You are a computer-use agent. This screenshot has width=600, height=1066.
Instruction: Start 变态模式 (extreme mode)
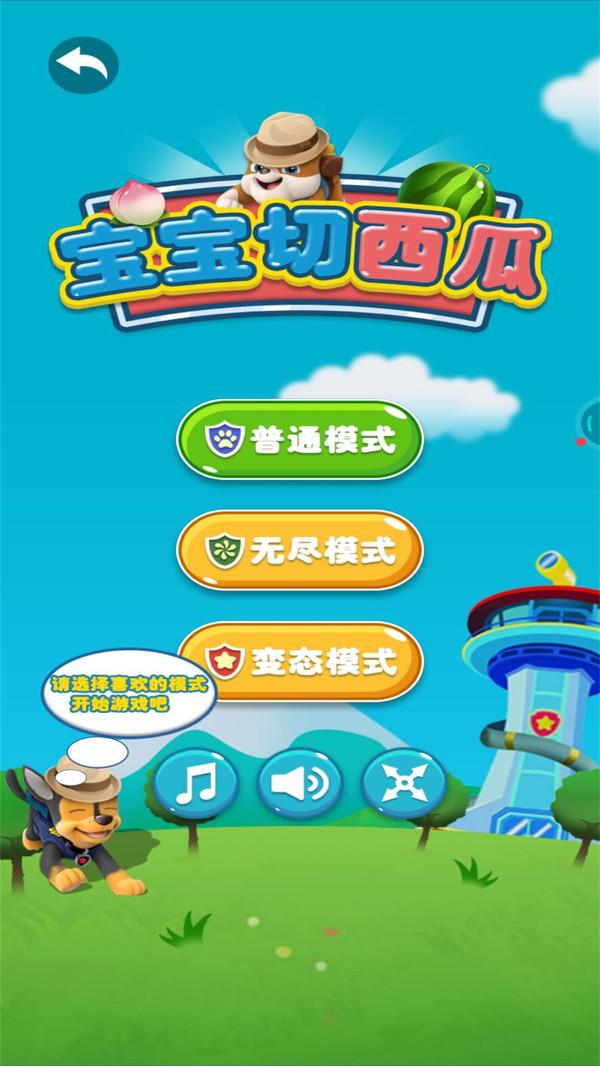pyautogui.click(x=300, y=661)
